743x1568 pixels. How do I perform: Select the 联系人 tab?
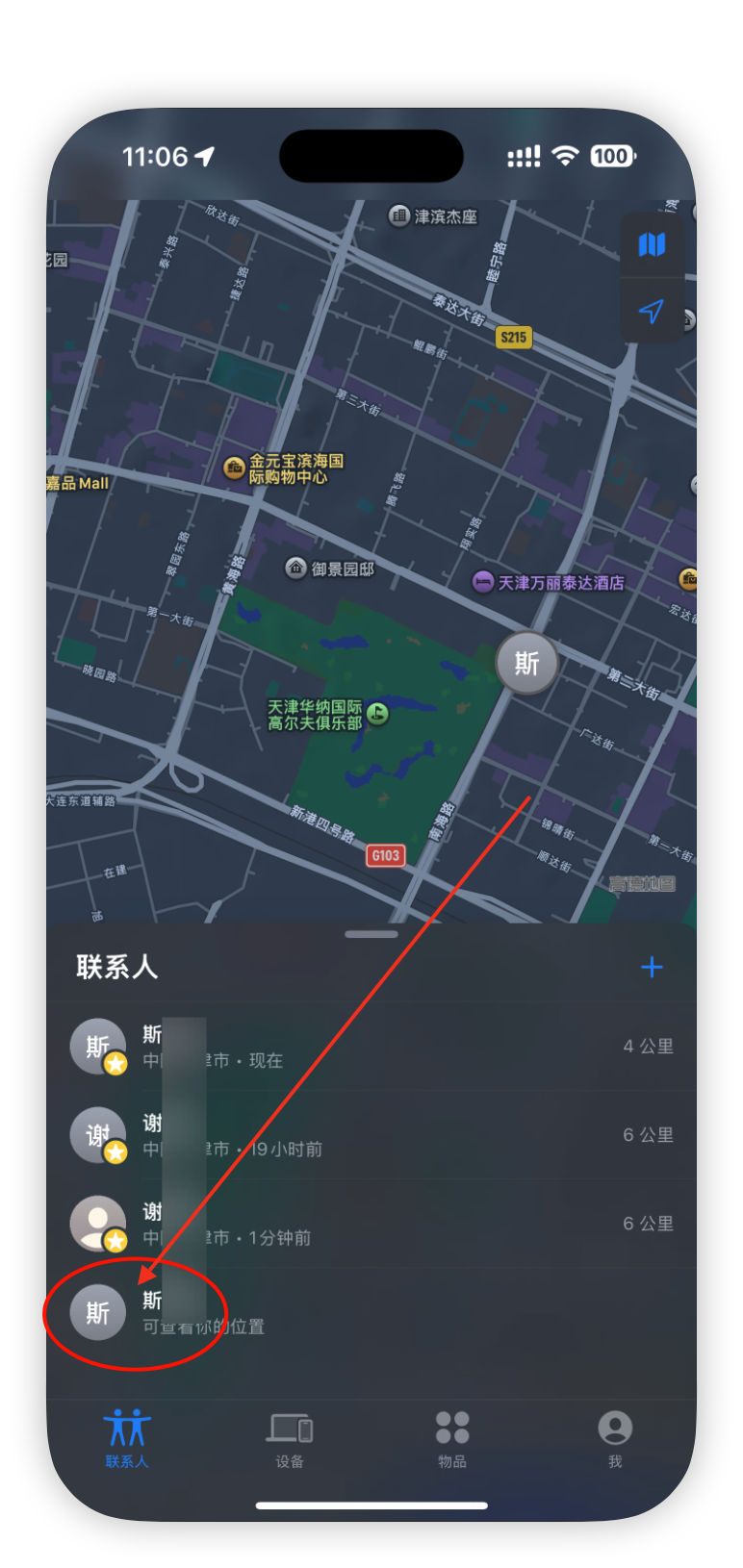coord(127,1439)
